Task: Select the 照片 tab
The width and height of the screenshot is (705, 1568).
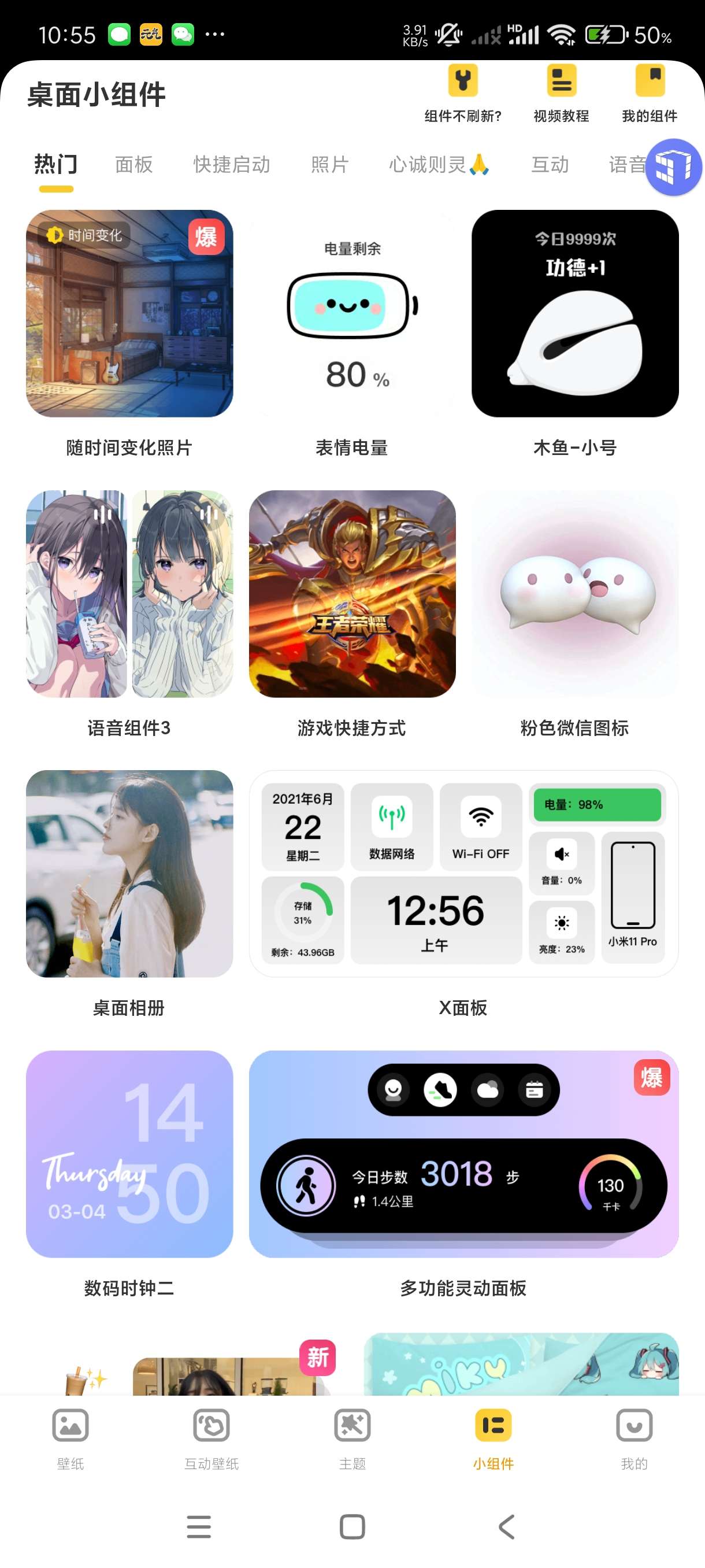Action: click(329, 164)
